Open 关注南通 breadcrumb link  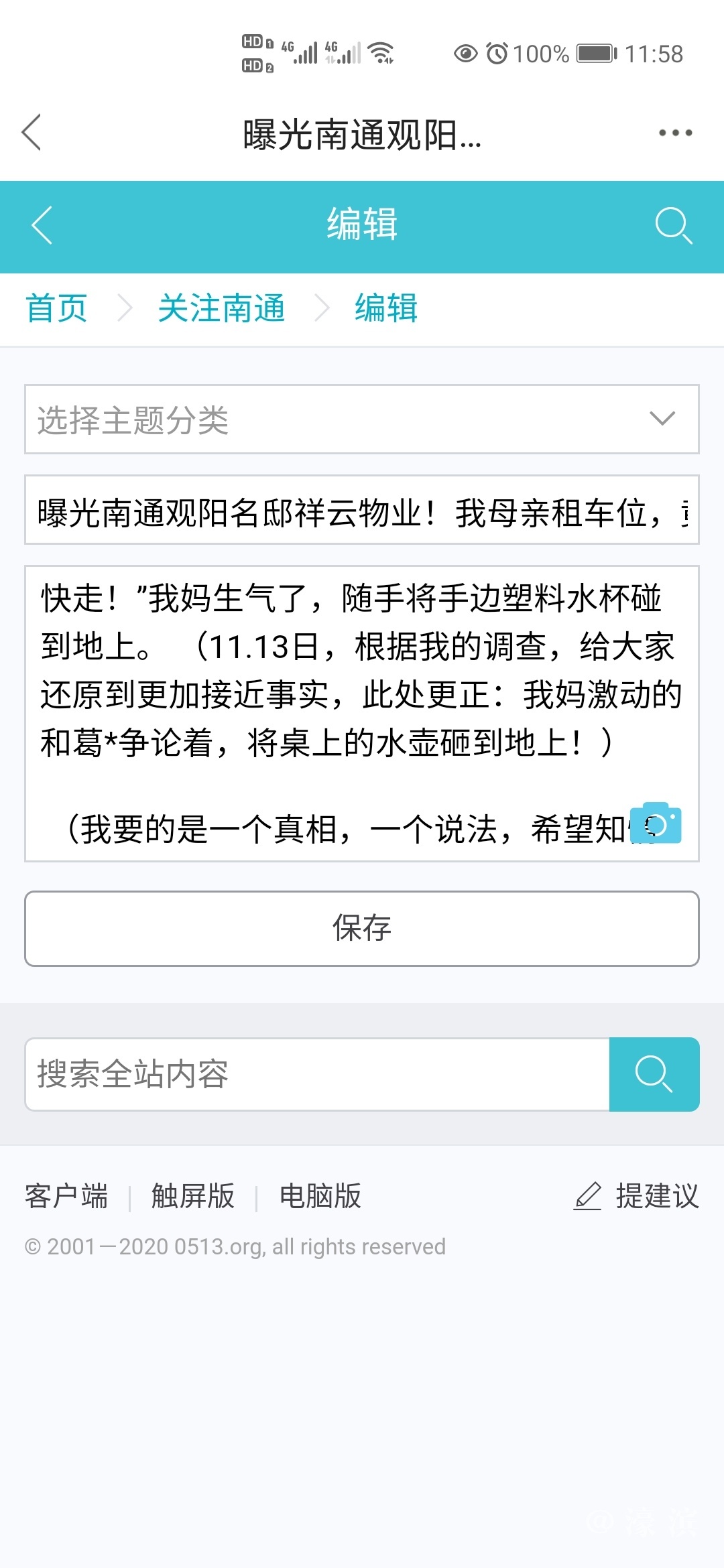coord(221,309)
